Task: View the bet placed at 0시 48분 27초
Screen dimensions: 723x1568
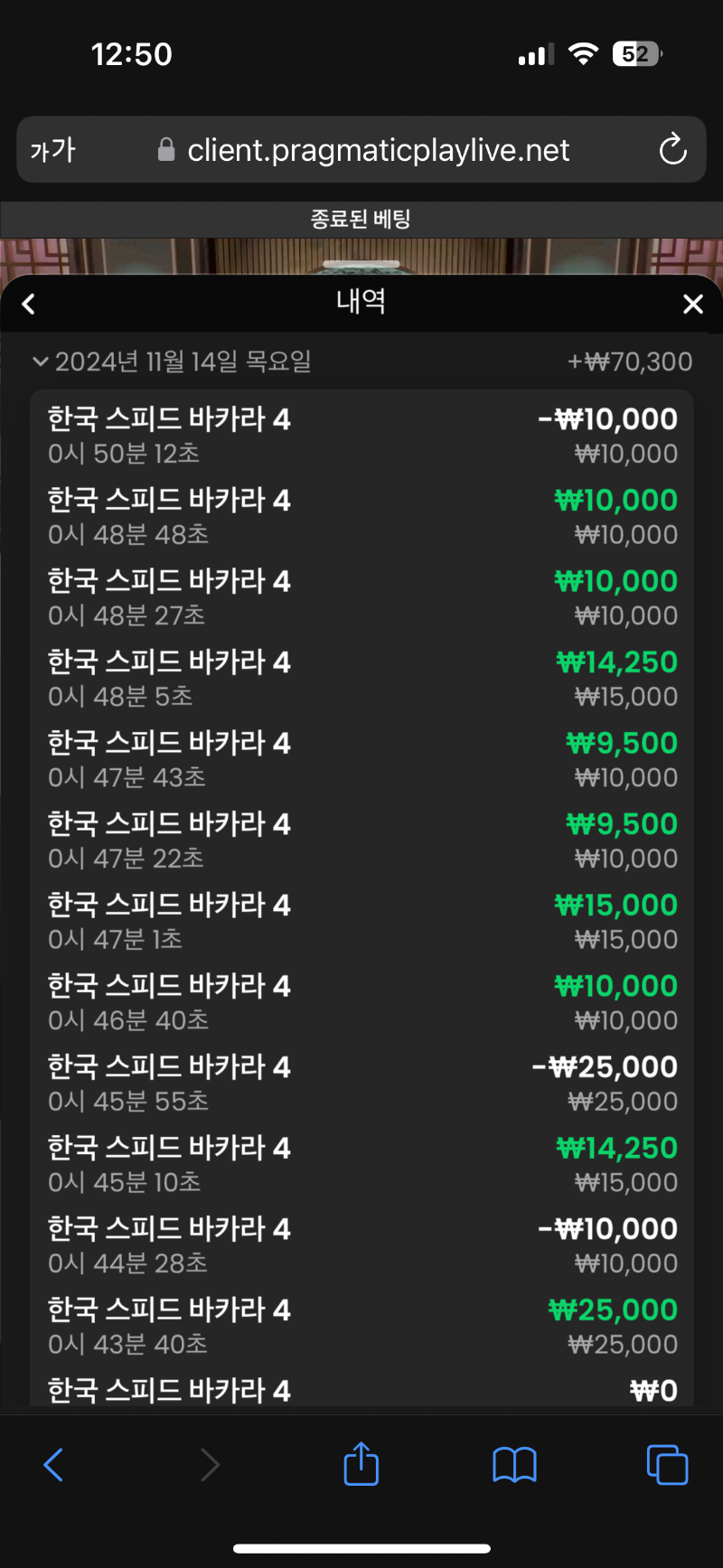Action: coord(361,597)
